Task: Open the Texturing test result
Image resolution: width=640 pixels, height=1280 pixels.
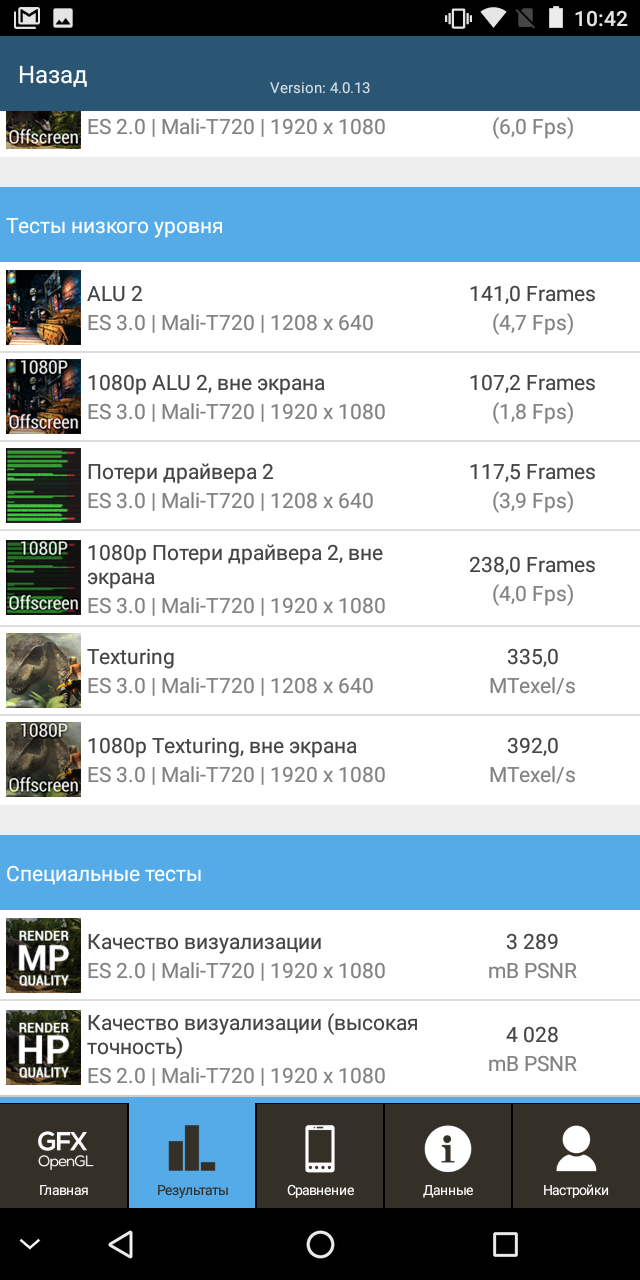Action: pyautogui.click(x=320, y=671)
